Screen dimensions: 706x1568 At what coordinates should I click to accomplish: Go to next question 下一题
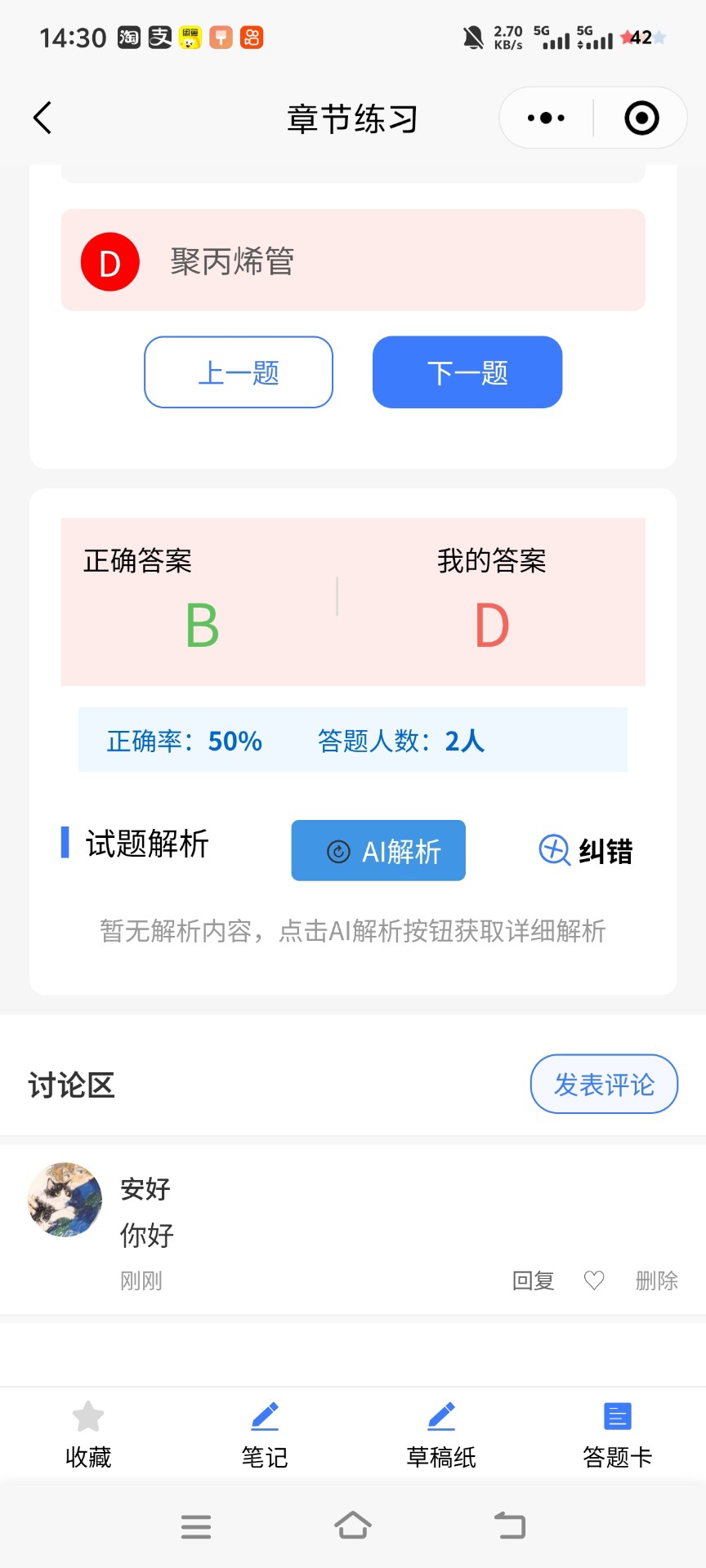467,372
